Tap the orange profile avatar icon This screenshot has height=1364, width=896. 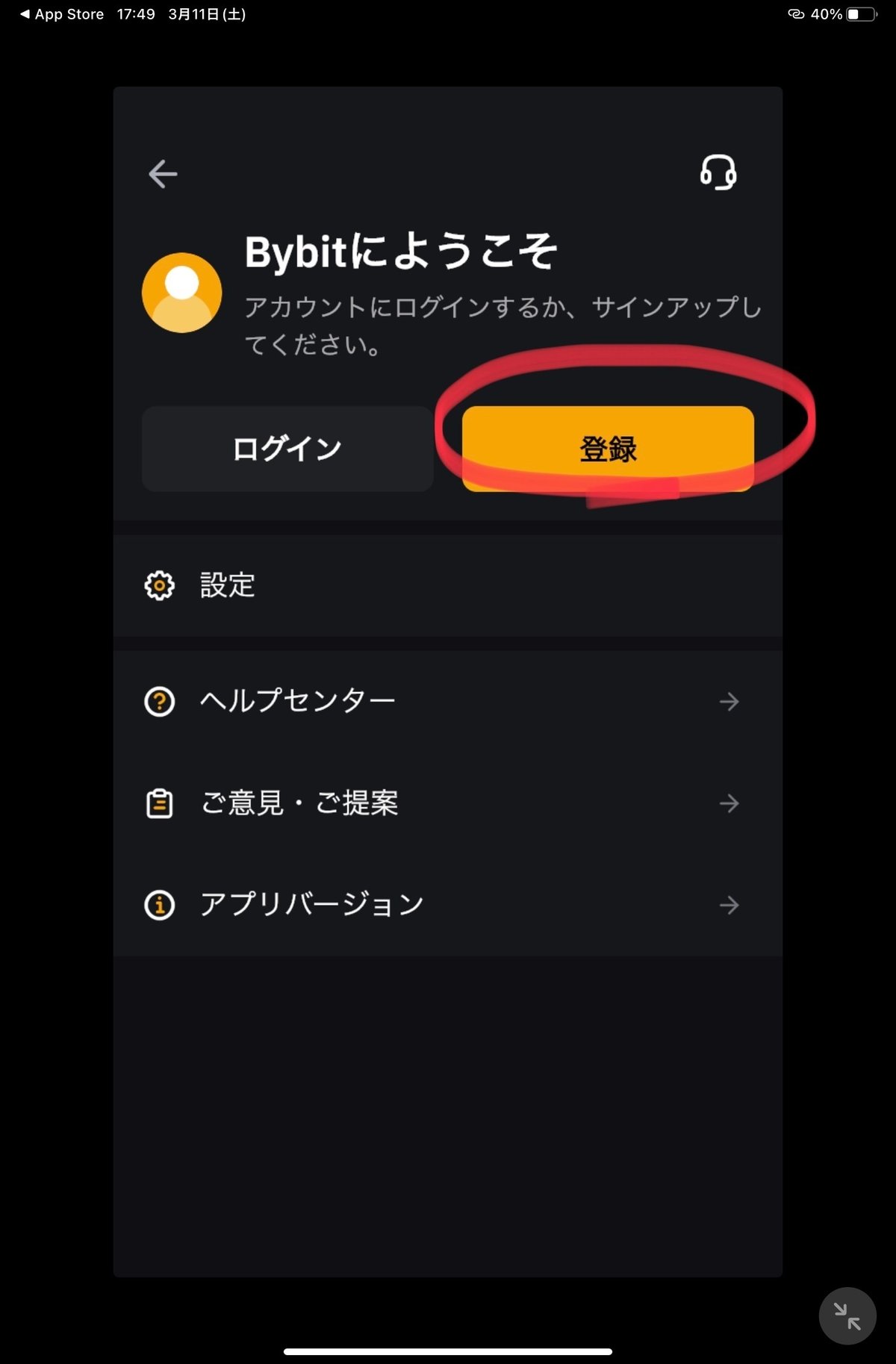[182, 292]
